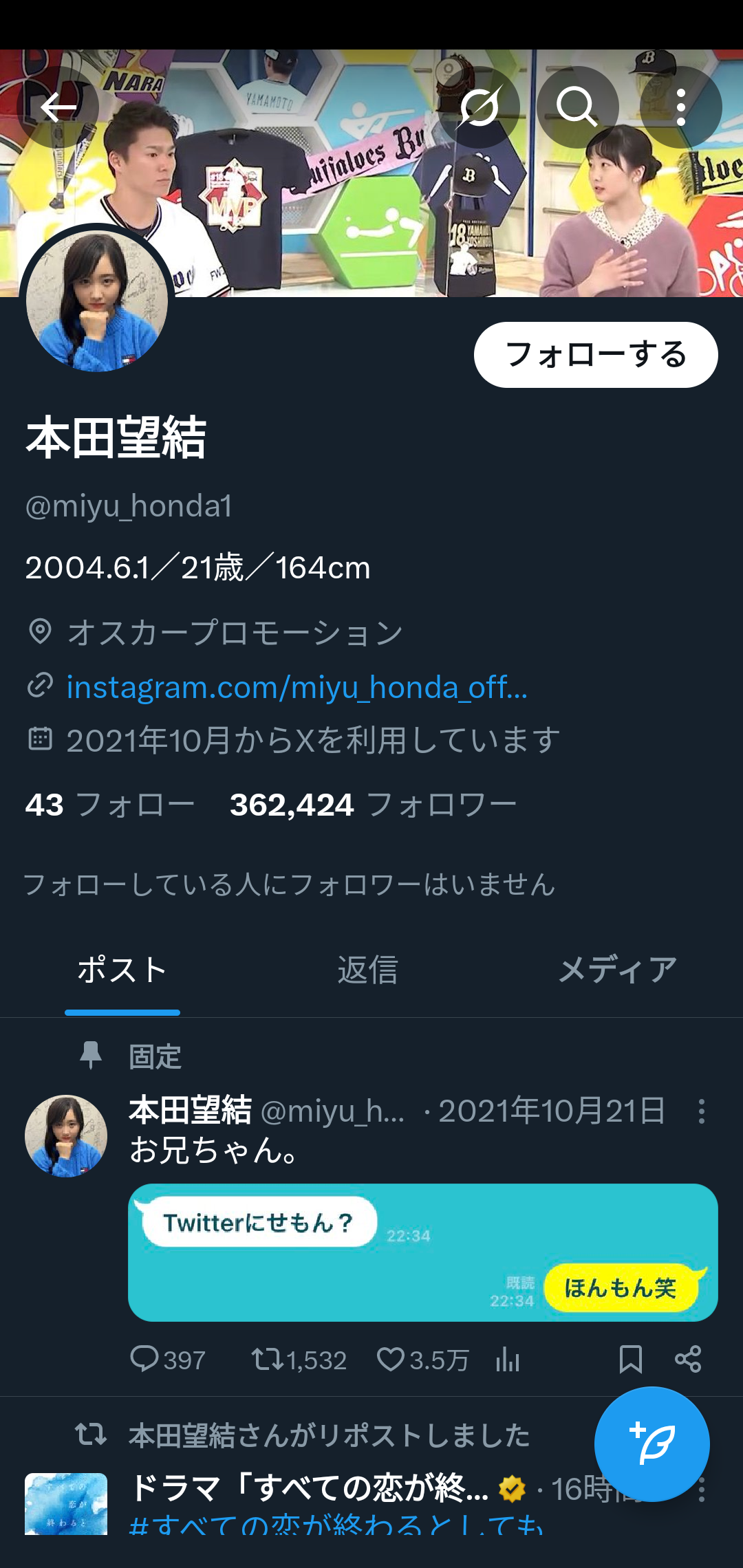Tap the フォローする button

[596, 355]
